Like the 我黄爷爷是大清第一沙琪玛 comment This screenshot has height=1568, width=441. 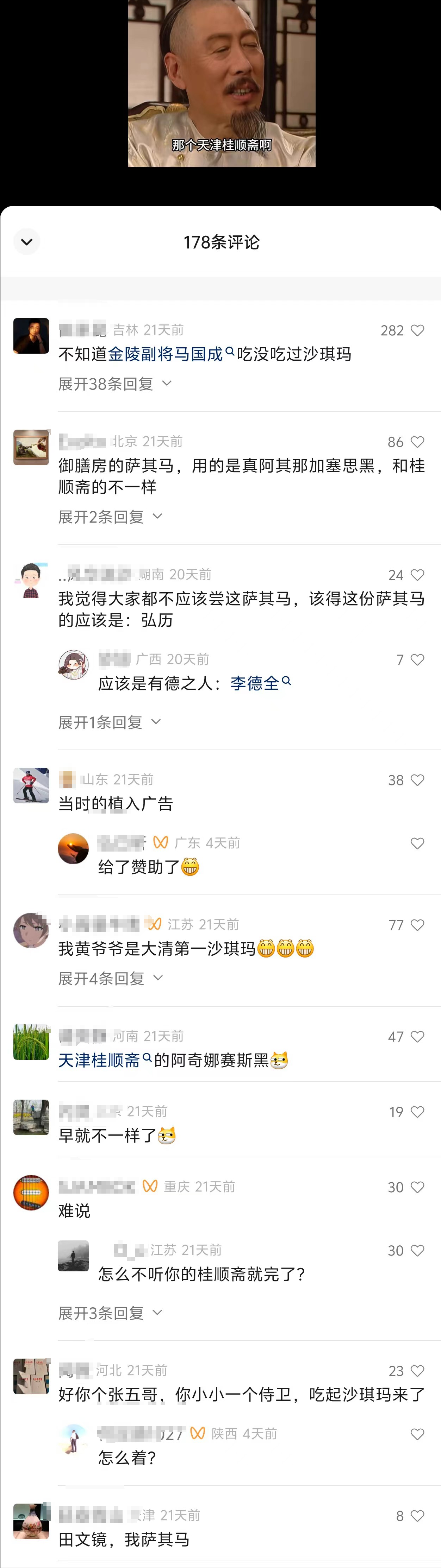click(x=417, y=925)
